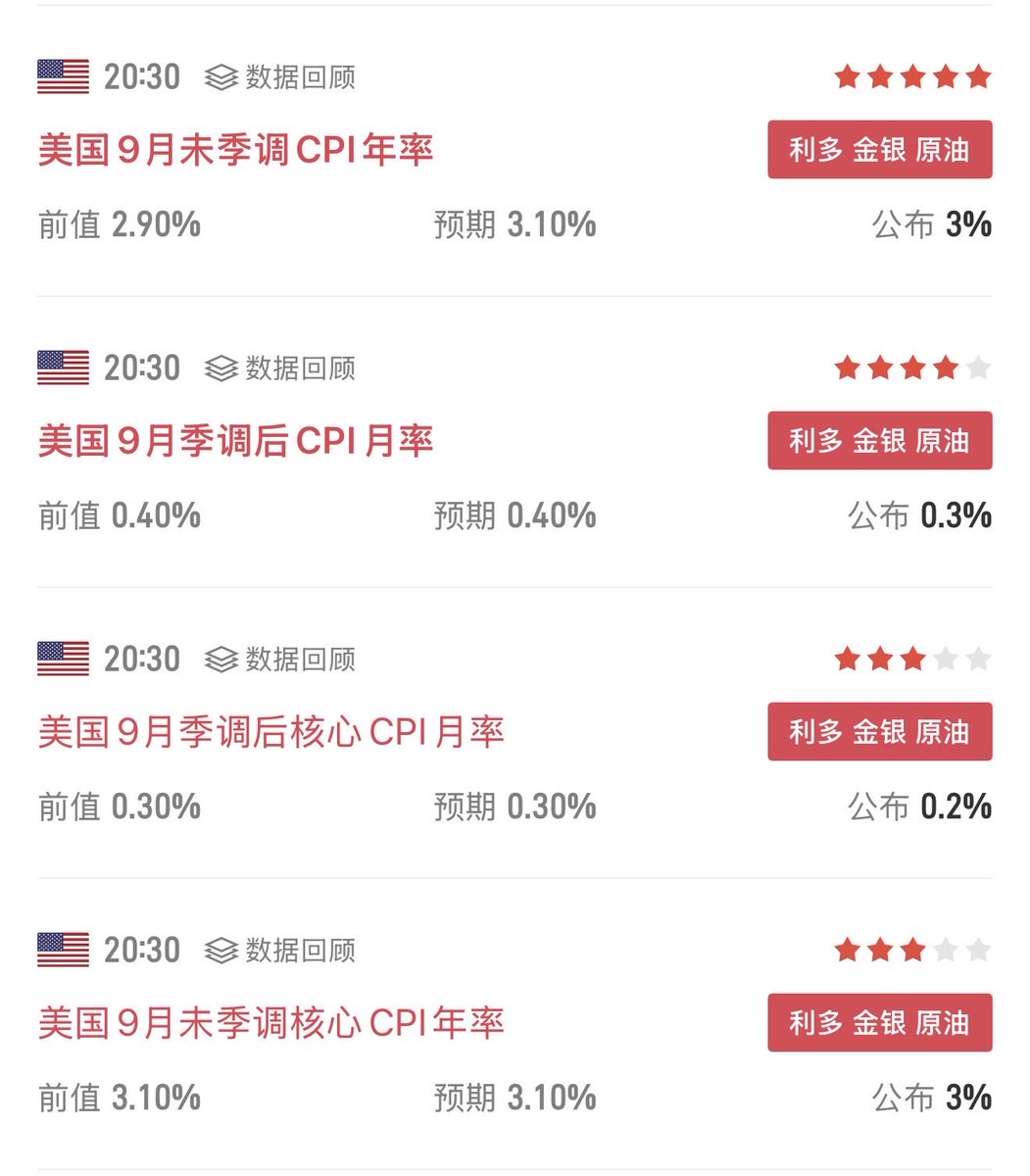The height and width of the screenshot is (1176, 1030).
Task: Open 数据回顾 for 美国9月季调后CPI月率
Action: tap(280, 368)
